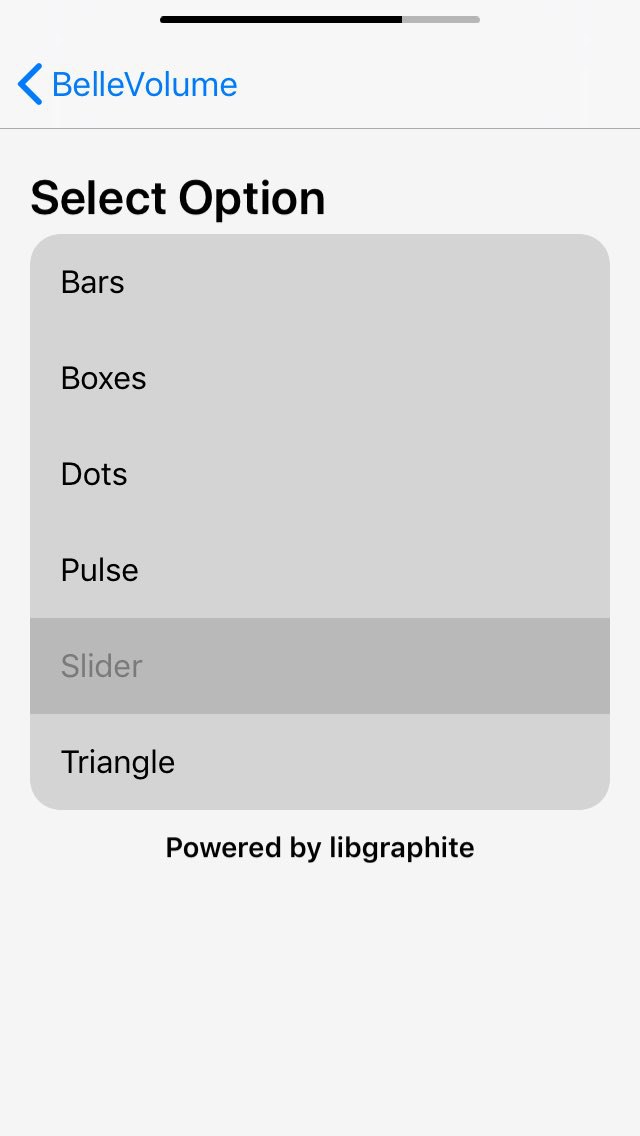Viewport: 640px width, 1136px height.
Task: Pick the Dots style
Action: coord(320,474)
